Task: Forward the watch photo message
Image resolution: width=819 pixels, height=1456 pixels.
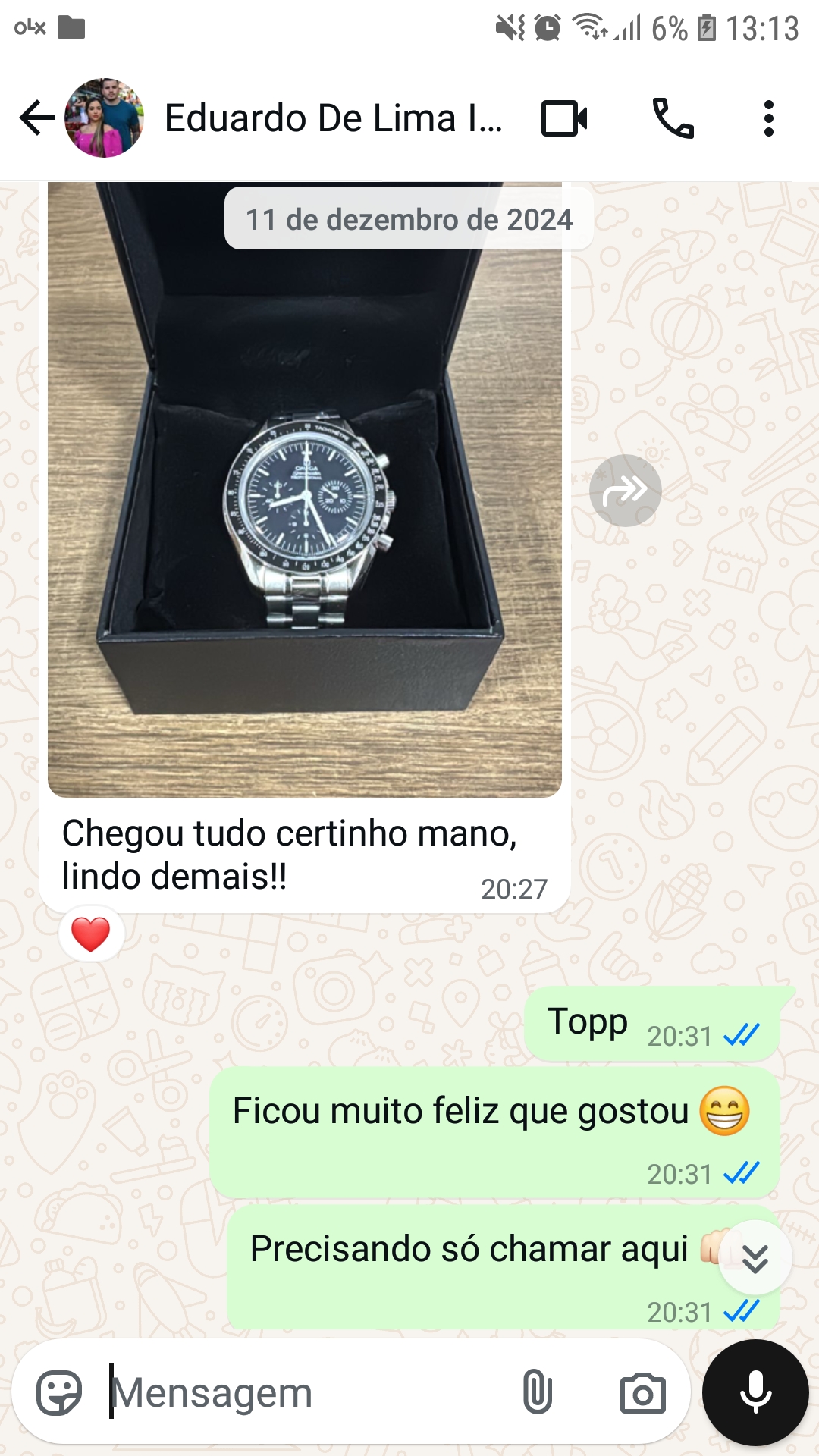Action: tap(626, 491)
